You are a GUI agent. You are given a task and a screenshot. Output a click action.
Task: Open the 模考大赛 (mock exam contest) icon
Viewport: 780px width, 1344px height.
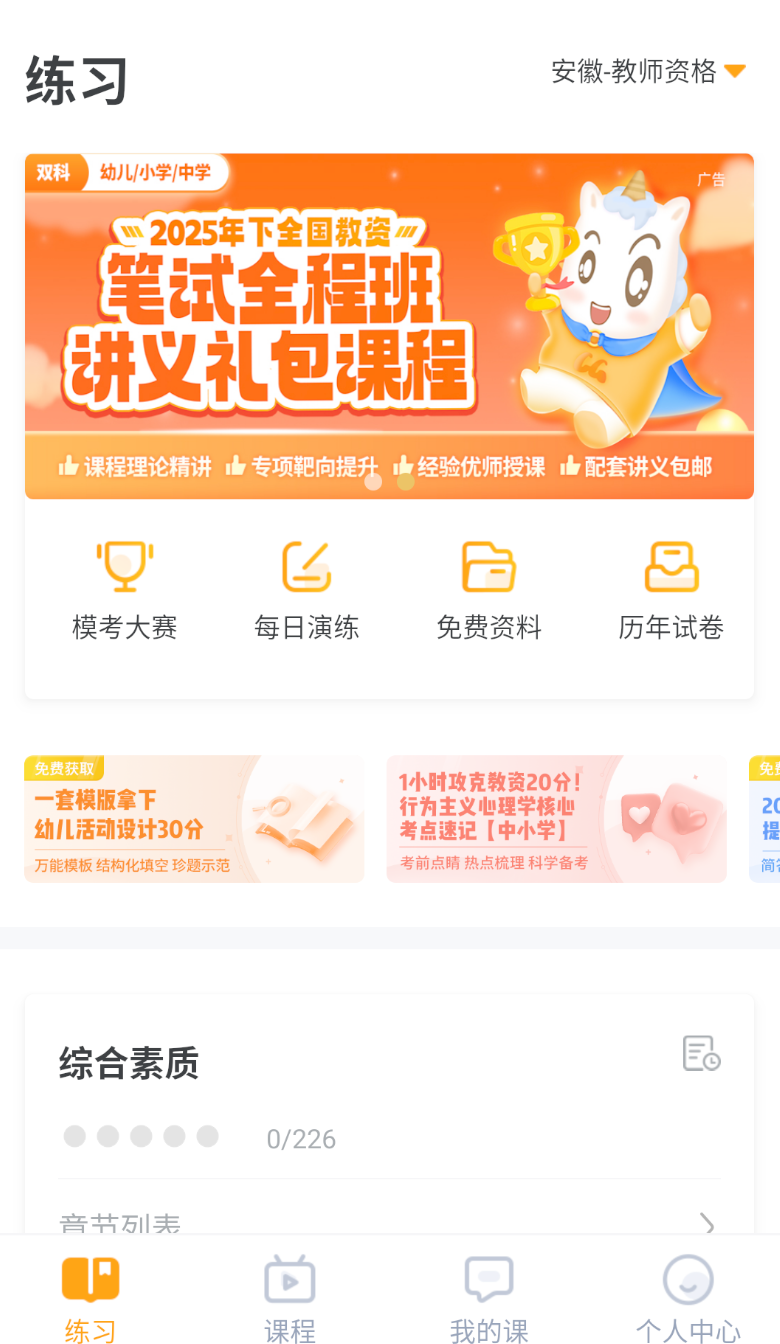(x=122, y=585)
